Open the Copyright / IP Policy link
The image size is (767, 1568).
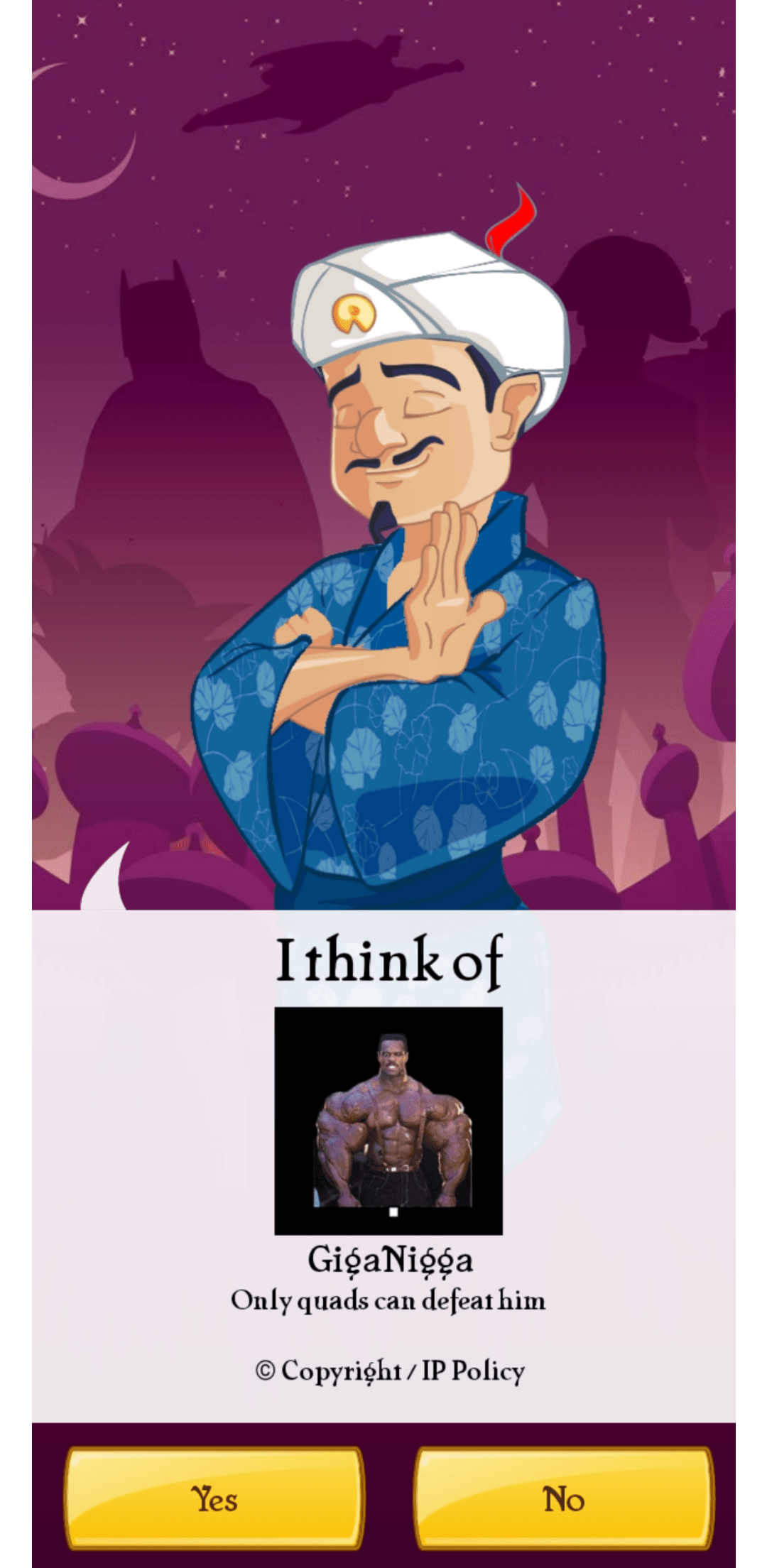coord(390,1370)
